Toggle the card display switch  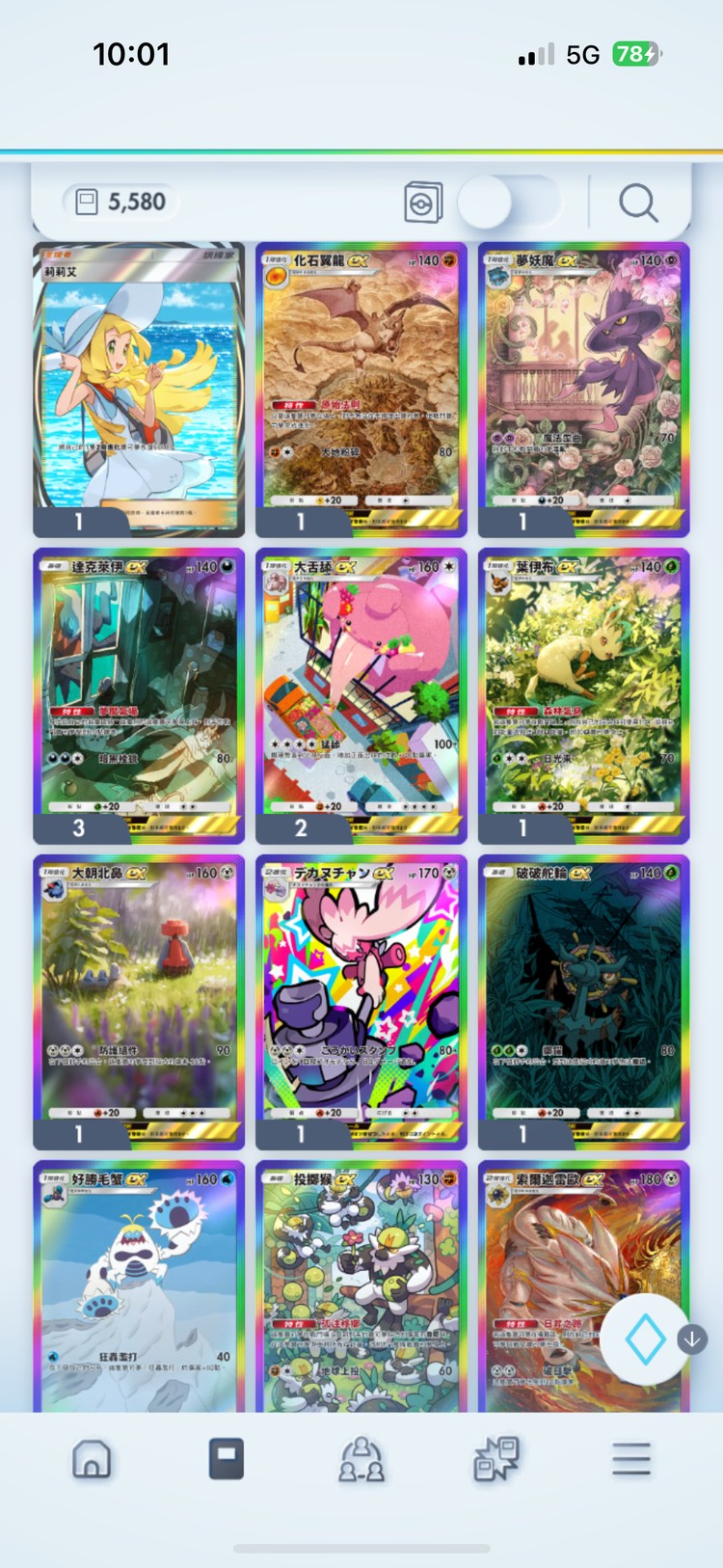[508, 203]
